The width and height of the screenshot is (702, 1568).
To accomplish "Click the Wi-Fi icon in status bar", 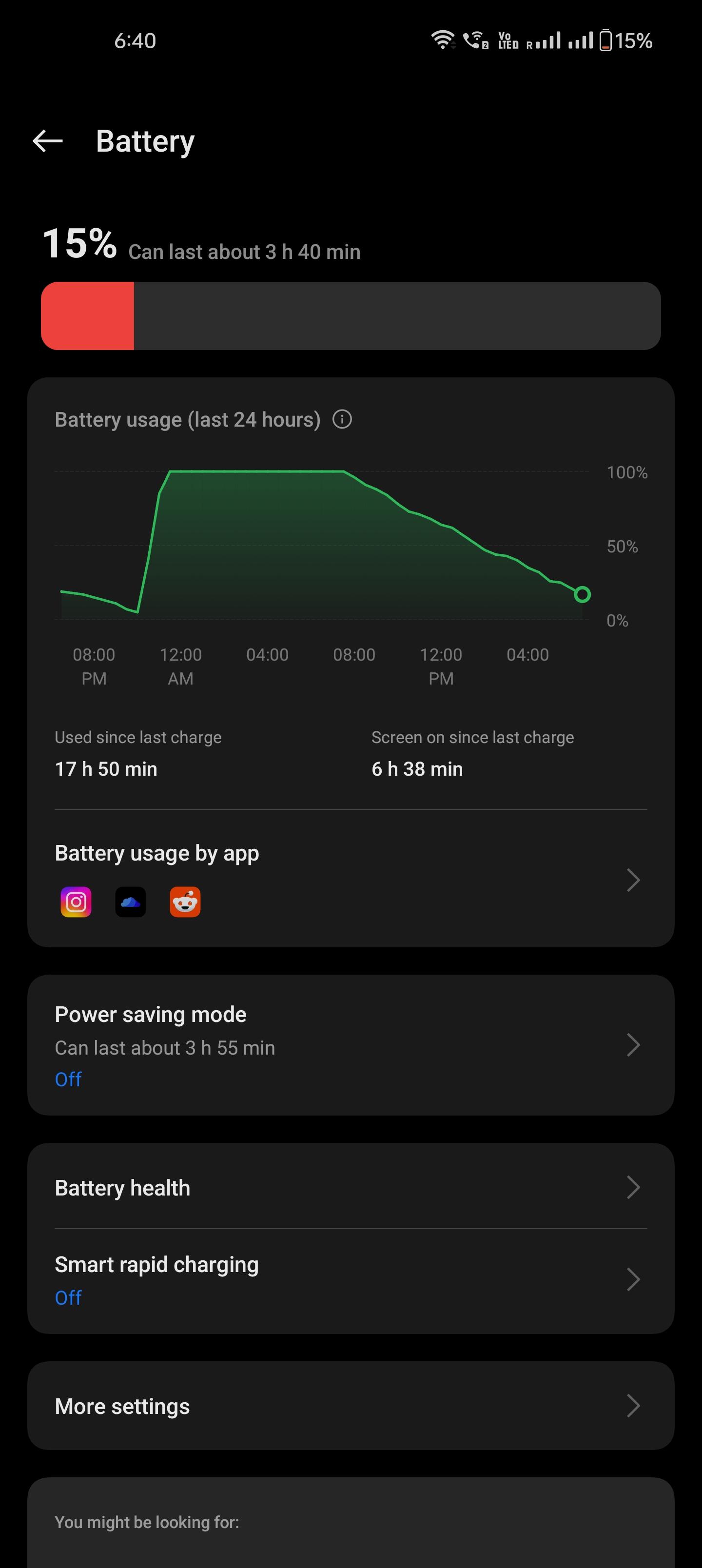I will pos(443,40).
